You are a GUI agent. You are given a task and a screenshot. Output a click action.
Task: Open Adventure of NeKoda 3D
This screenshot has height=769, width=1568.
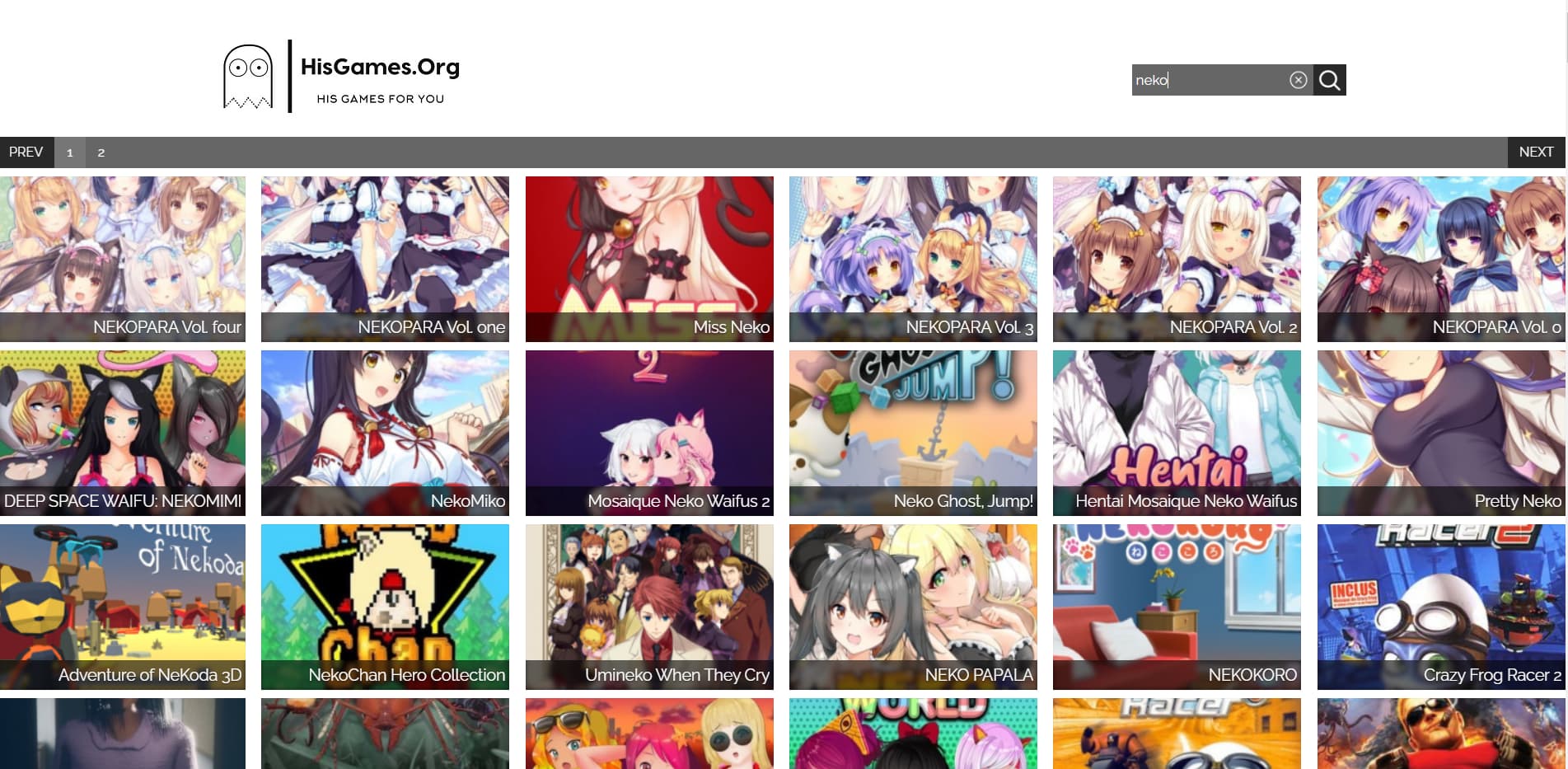123,607
